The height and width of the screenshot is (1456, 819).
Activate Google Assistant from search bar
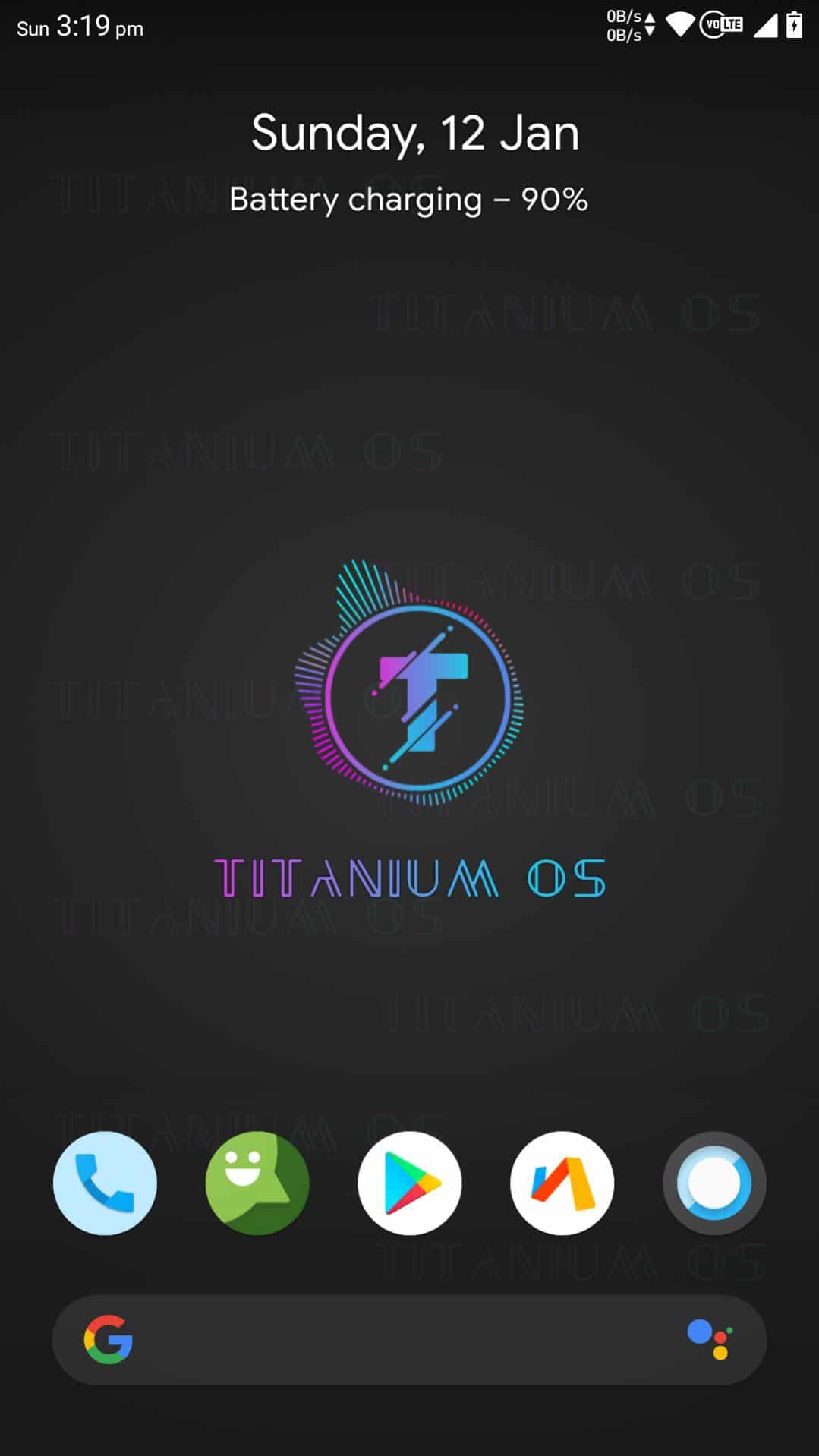(710, 1340)
